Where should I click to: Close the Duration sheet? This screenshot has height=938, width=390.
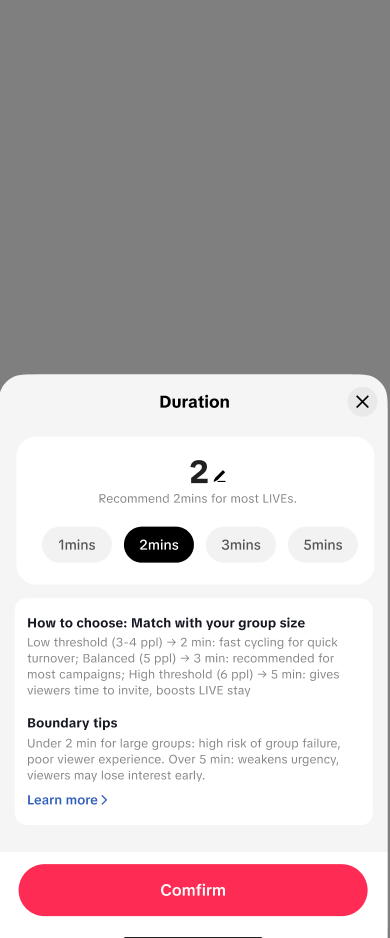pos(362,402)
